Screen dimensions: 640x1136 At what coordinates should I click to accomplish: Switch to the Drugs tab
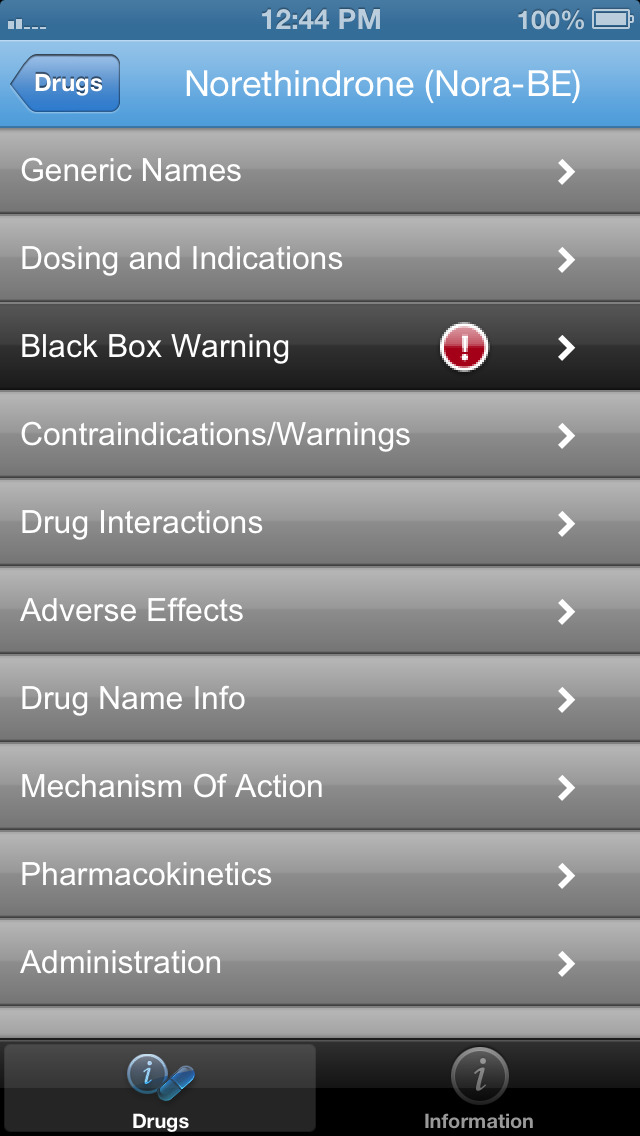[x=160, y=1090]
